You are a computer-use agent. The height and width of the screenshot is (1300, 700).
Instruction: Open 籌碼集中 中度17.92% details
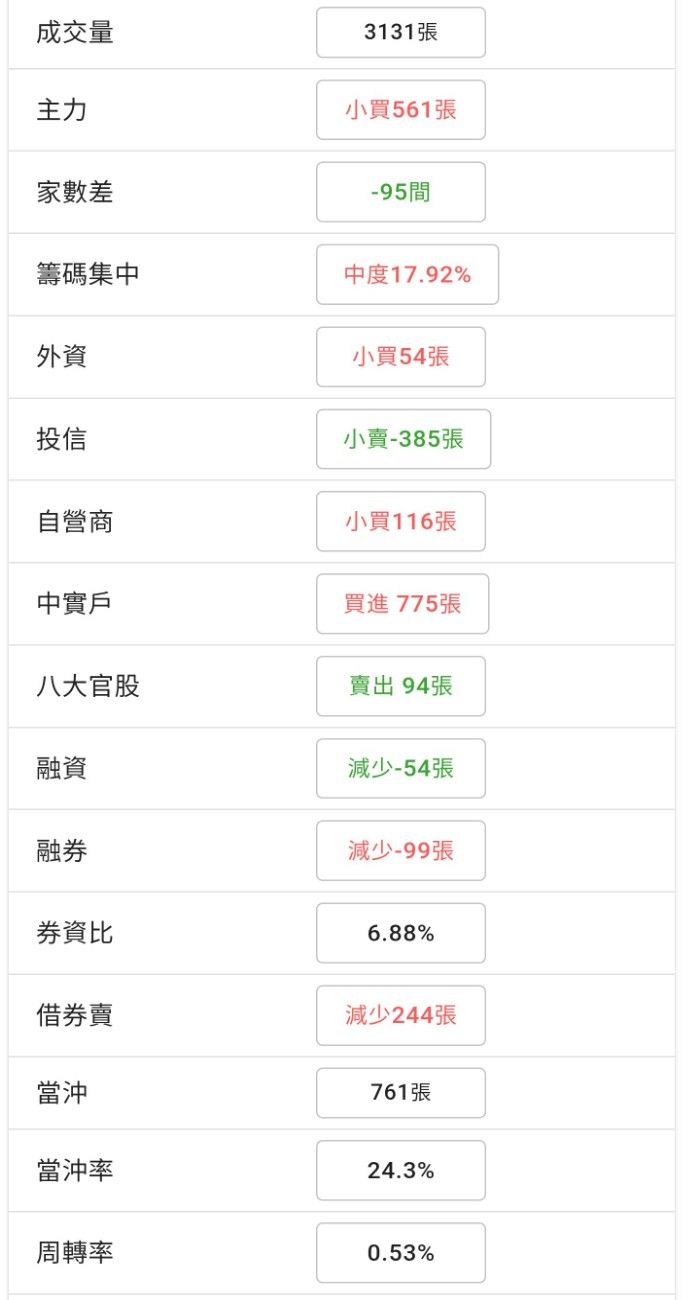tap(407, 274)
